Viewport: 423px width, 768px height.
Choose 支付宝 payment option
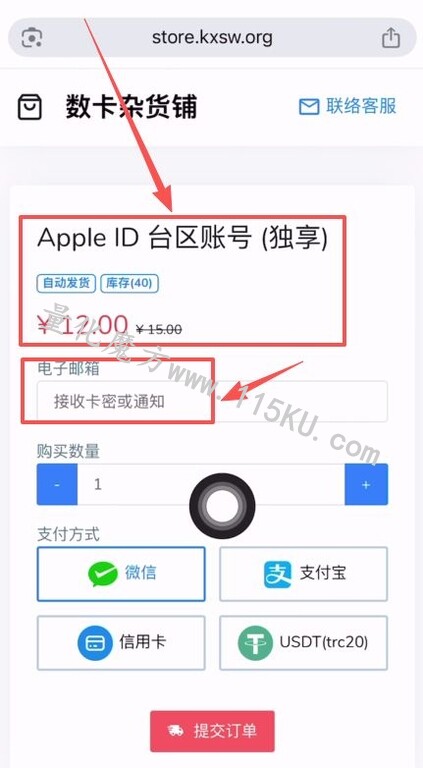(304, 574)
